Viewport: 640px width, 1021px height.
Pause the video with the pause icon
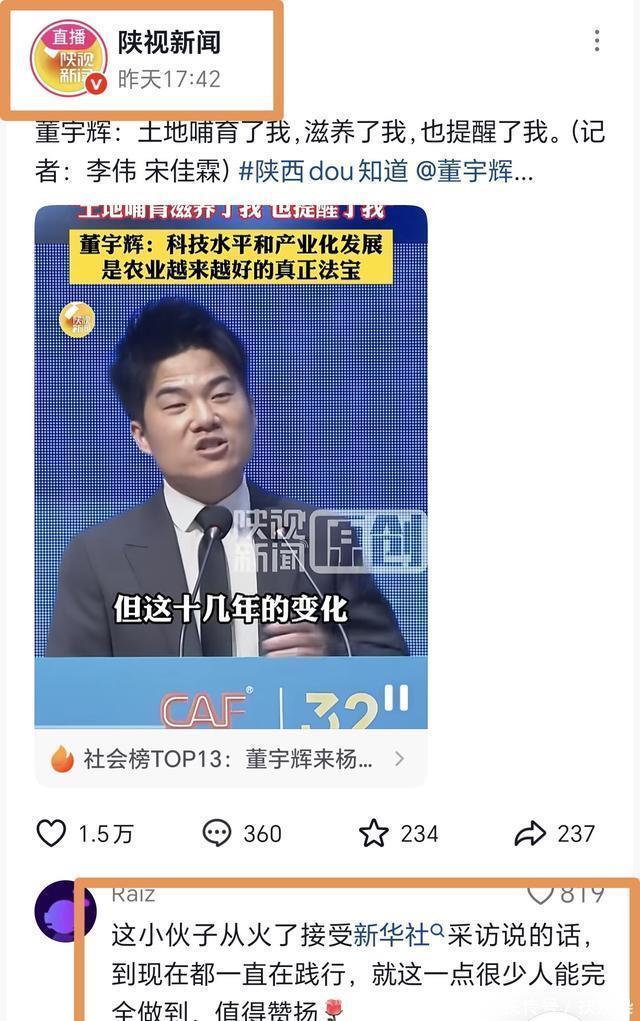coord(397,699)
